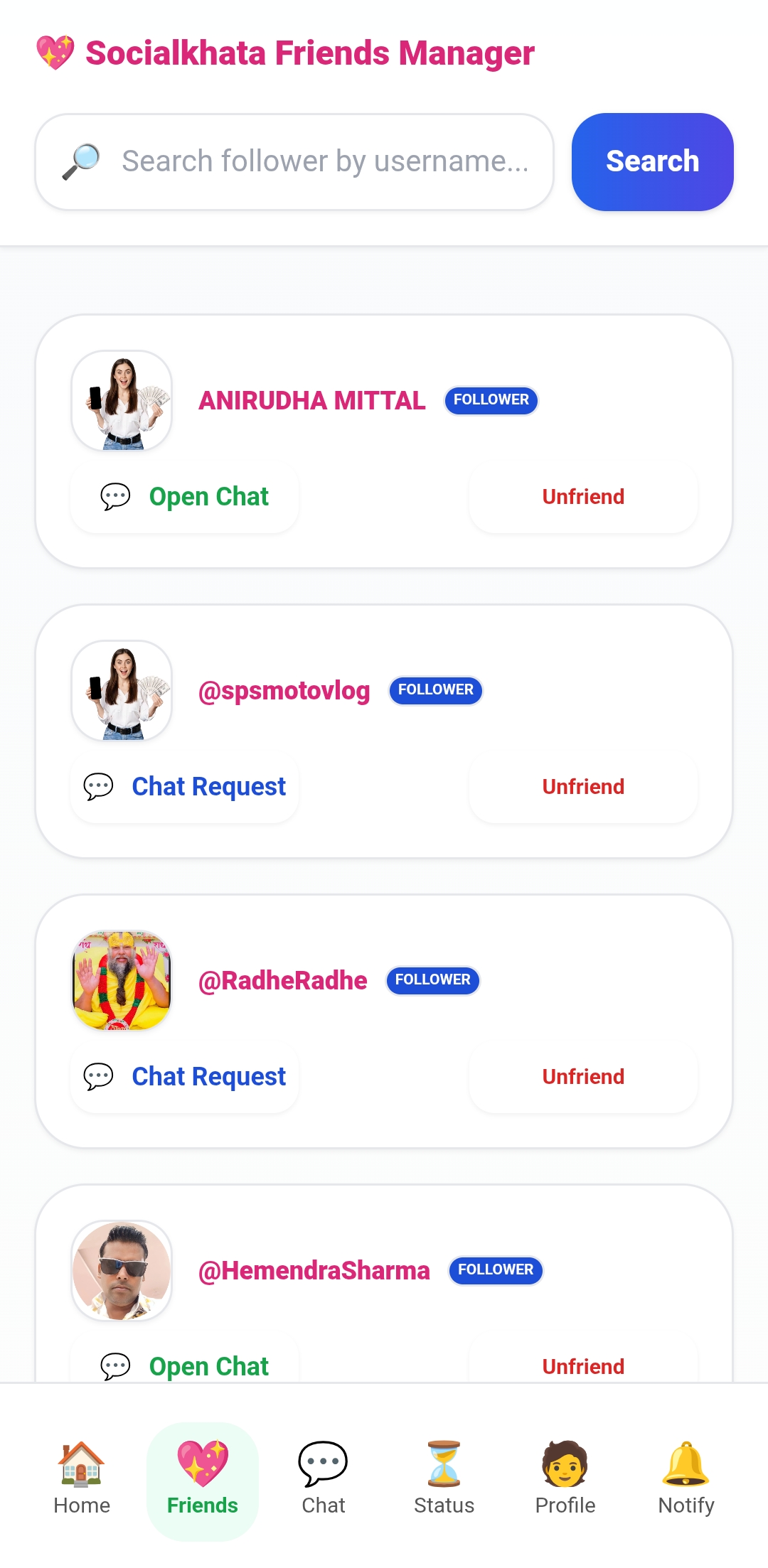Tap the blue Search button

tap(652, 162)
